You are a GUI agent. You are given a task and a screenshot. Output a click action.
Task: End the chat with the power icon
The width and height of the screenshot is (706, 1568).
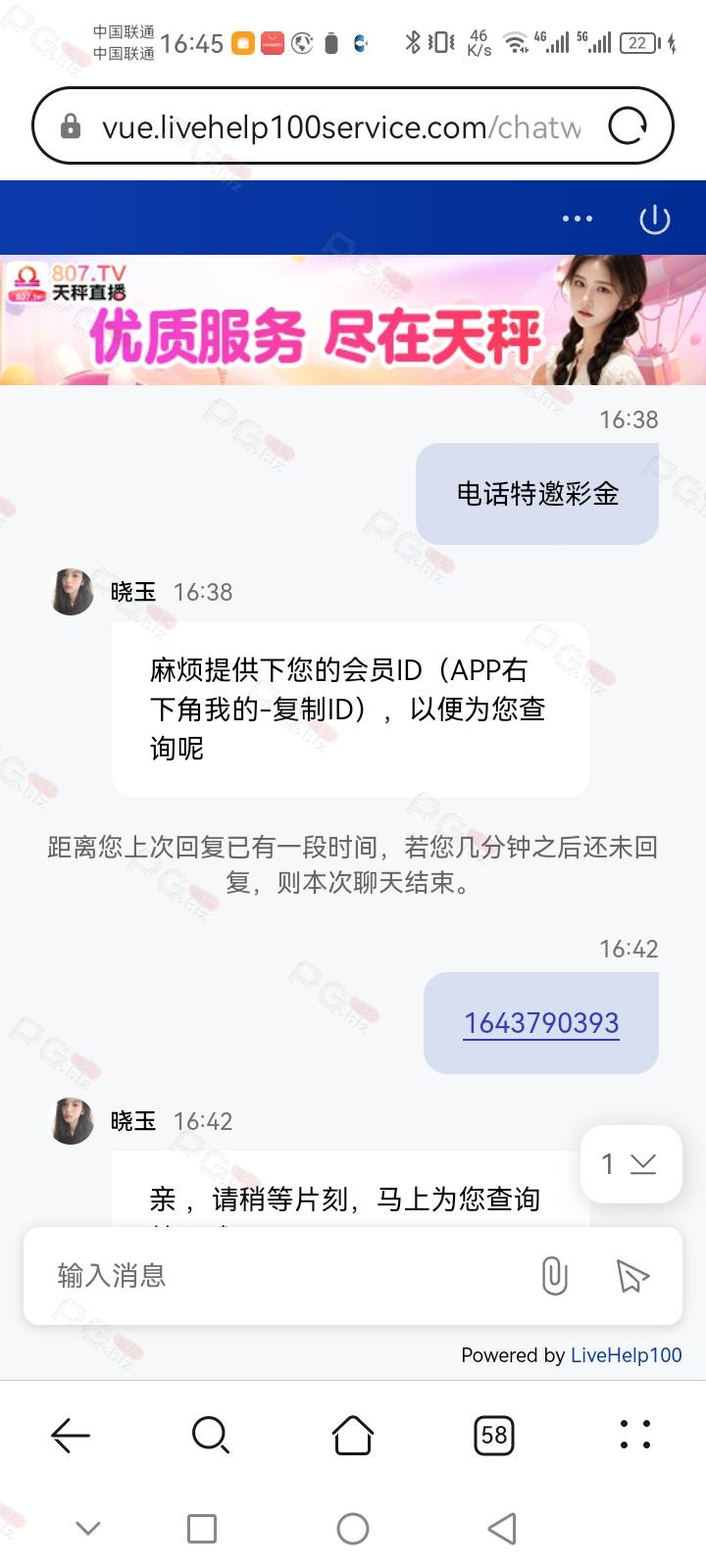pyautogui.click(x=655, y=219)
